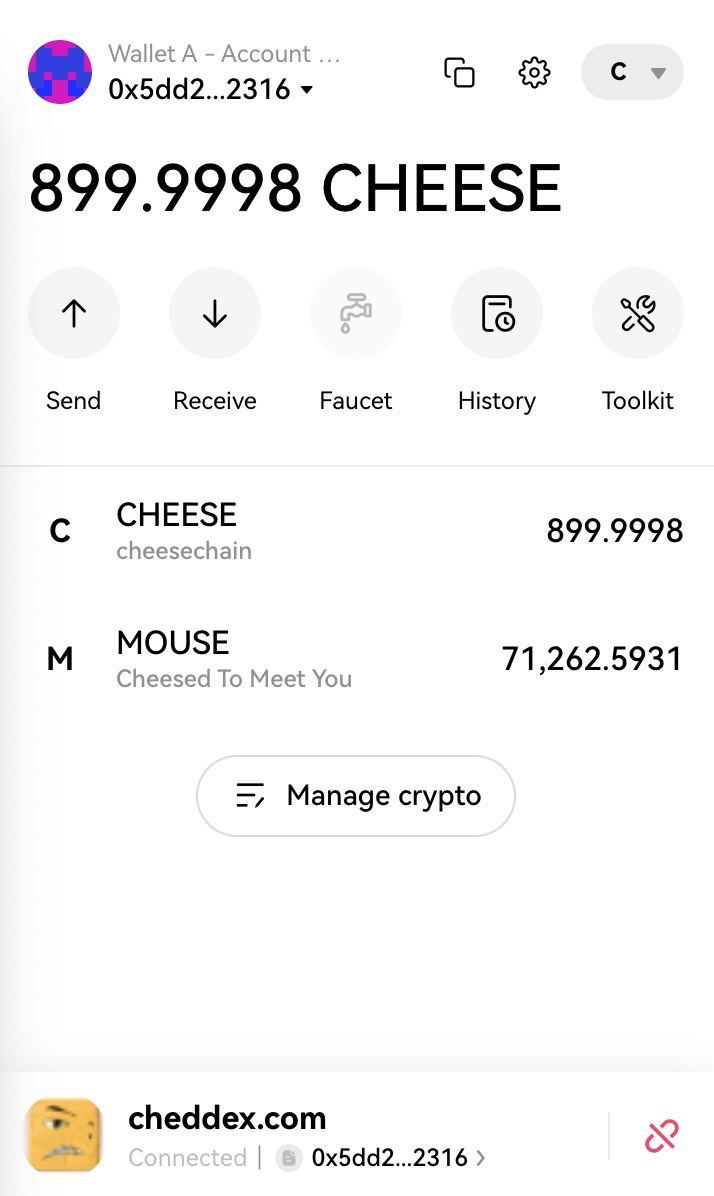Viewport: 714px width, 1196px height.
Task: Tap Manage crypto
Action: (x=356, y=796)
